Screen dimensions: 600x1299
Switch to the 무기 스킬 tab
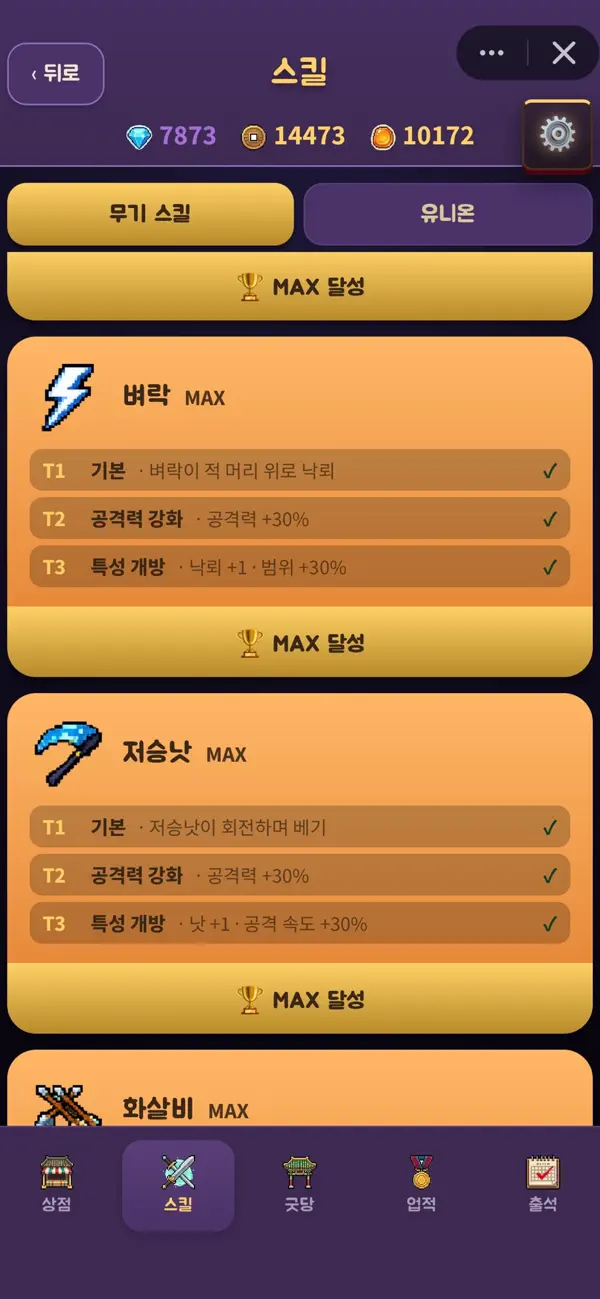pos(150,213)
